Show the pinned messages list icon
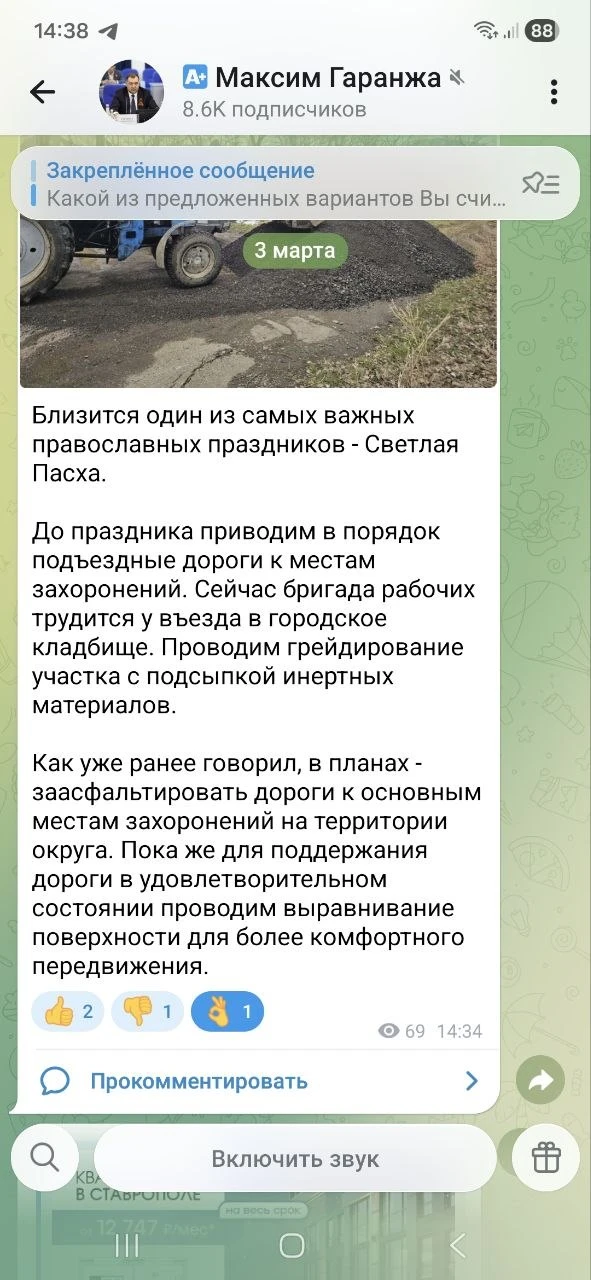Screen dimensions: 591x1280 pyautogui.click(x=541, y=183)
